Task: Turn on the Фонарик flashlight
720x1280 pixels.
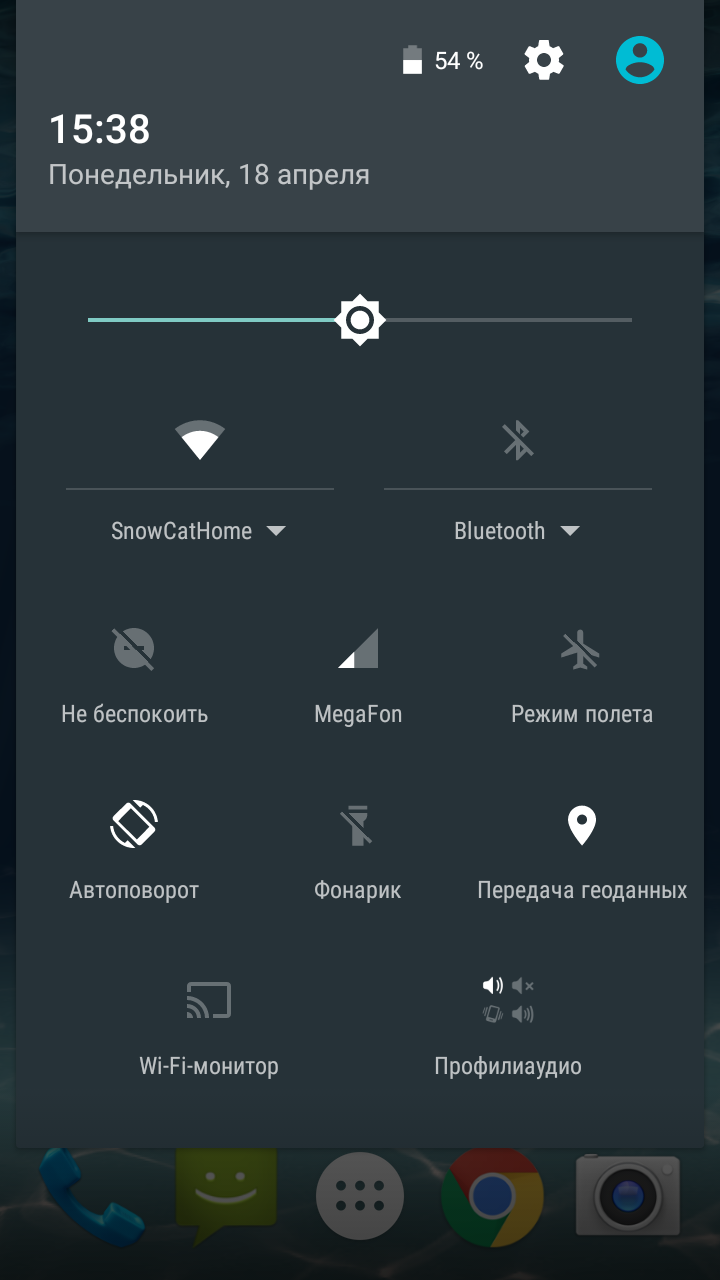Action: click(x=357, y=826)
